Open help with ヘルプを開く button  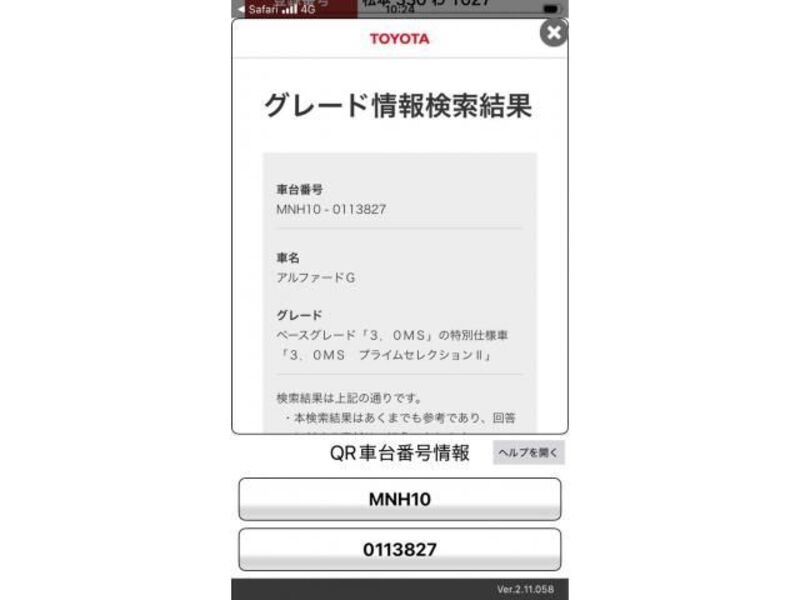tap(529, 453)
